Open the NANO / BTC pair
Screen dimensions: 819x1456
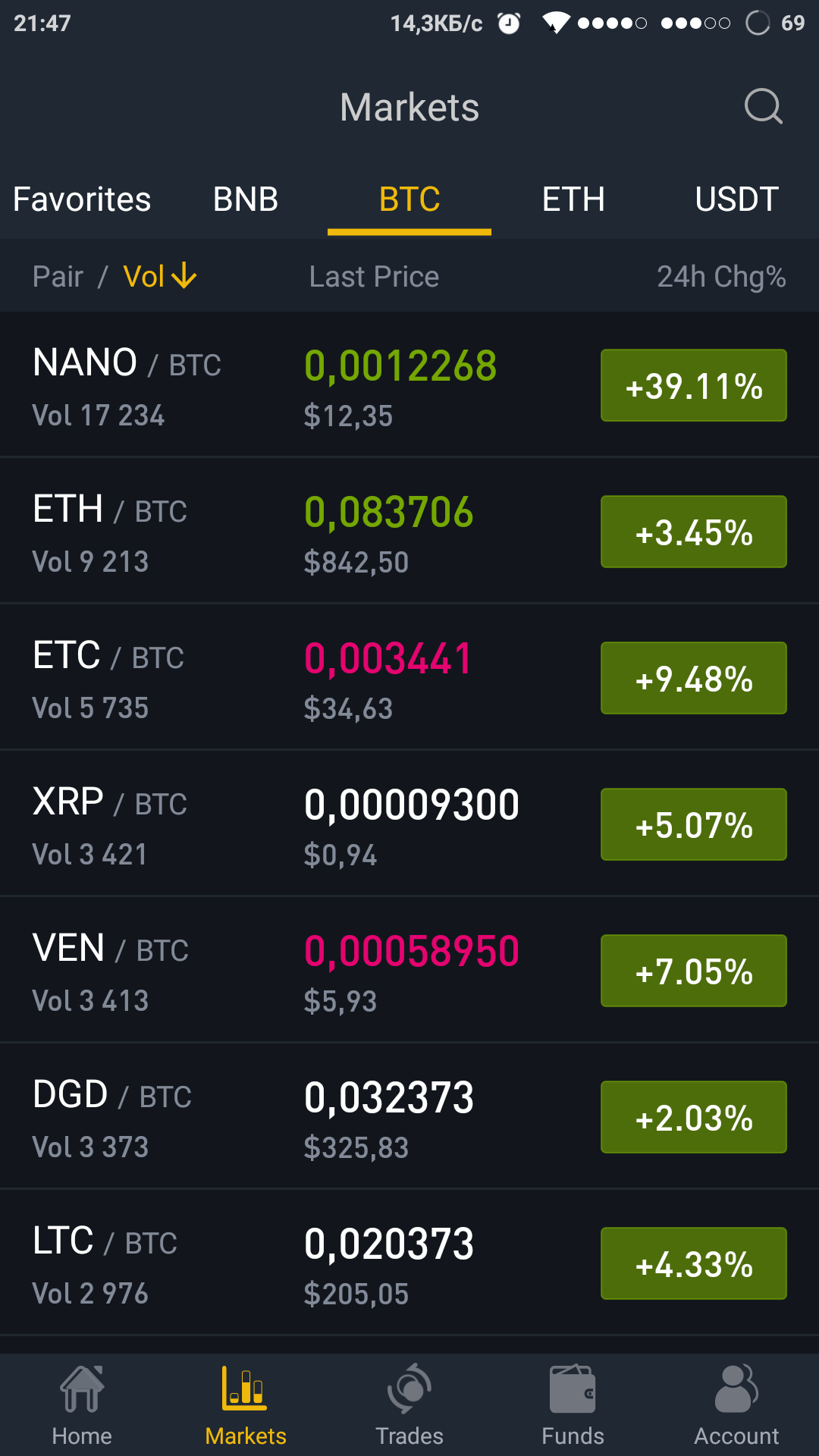tap(409, 384)
